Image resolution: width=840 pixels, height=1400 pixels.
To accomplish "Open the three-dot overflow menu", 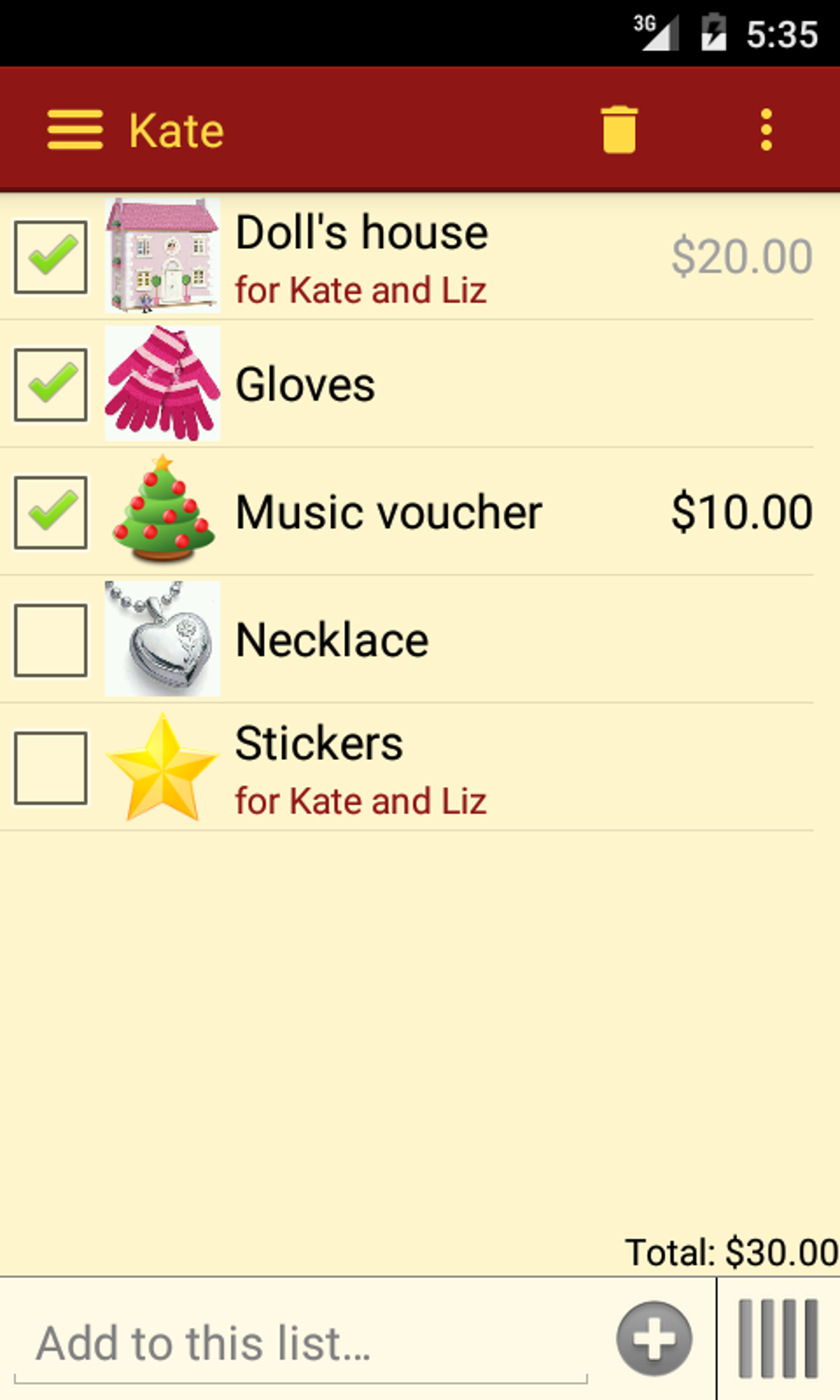I will coord(766,130).
